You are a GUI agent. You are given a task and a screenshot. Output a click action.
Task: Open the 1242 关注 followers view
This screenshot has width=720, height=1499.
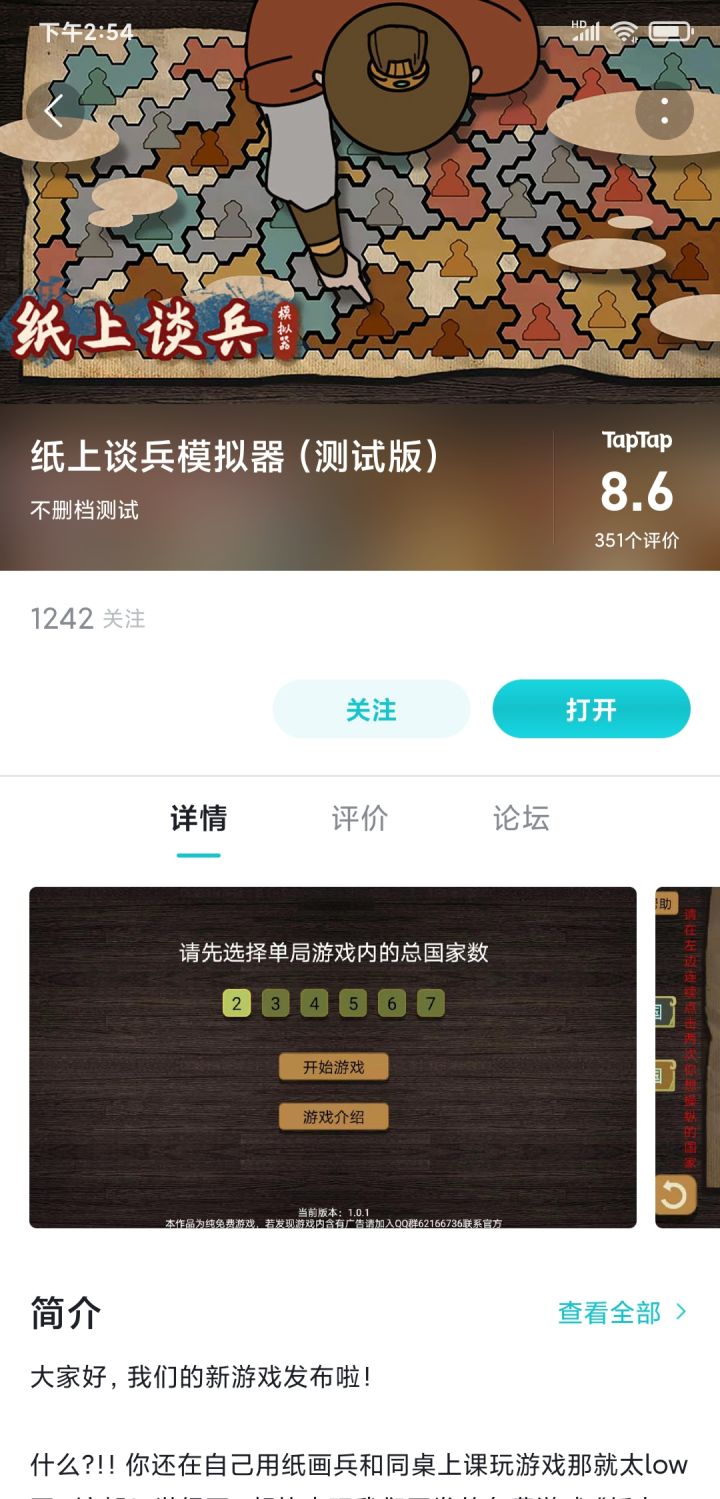point(87,619)
